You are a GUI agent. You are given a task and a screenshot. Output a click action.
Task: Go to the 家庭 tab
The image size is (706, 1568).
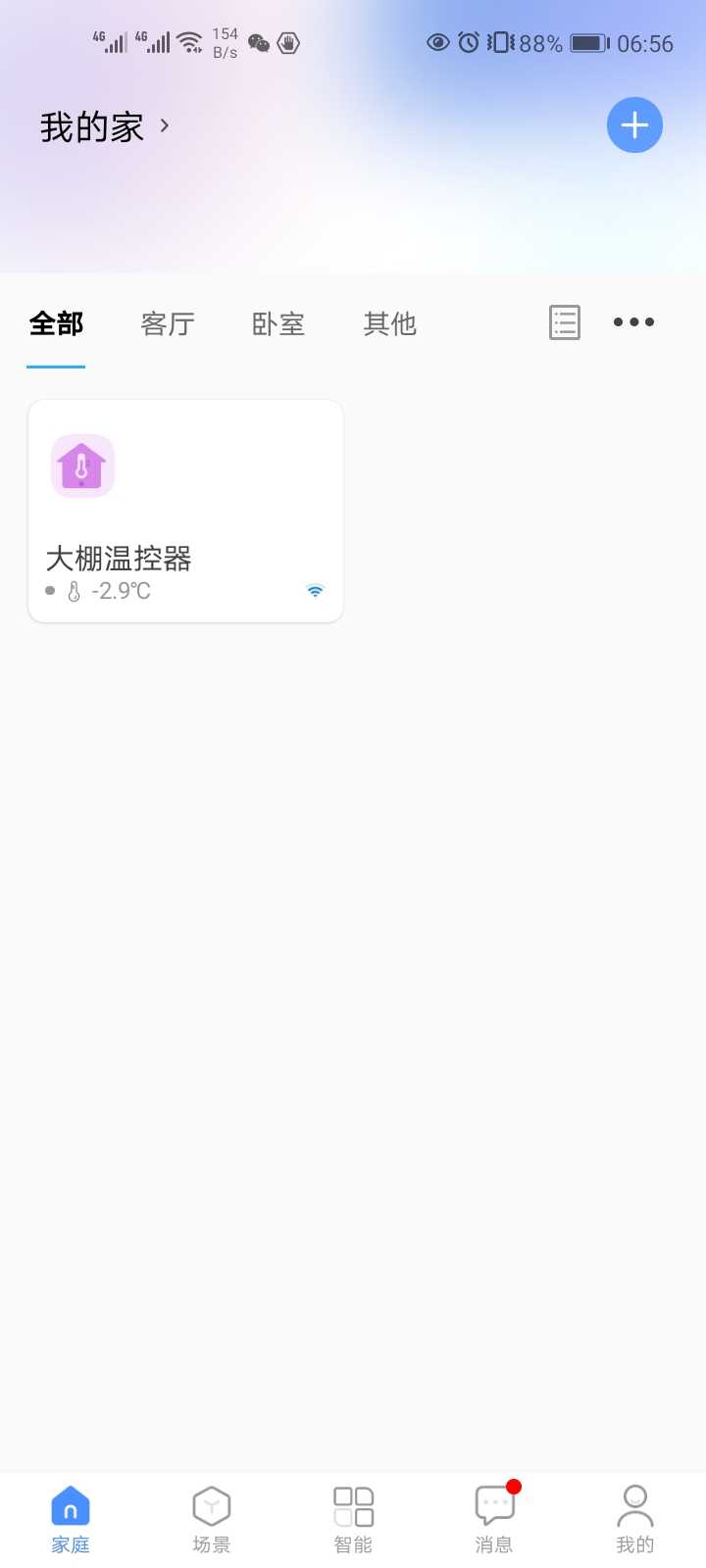(71, 1519)
